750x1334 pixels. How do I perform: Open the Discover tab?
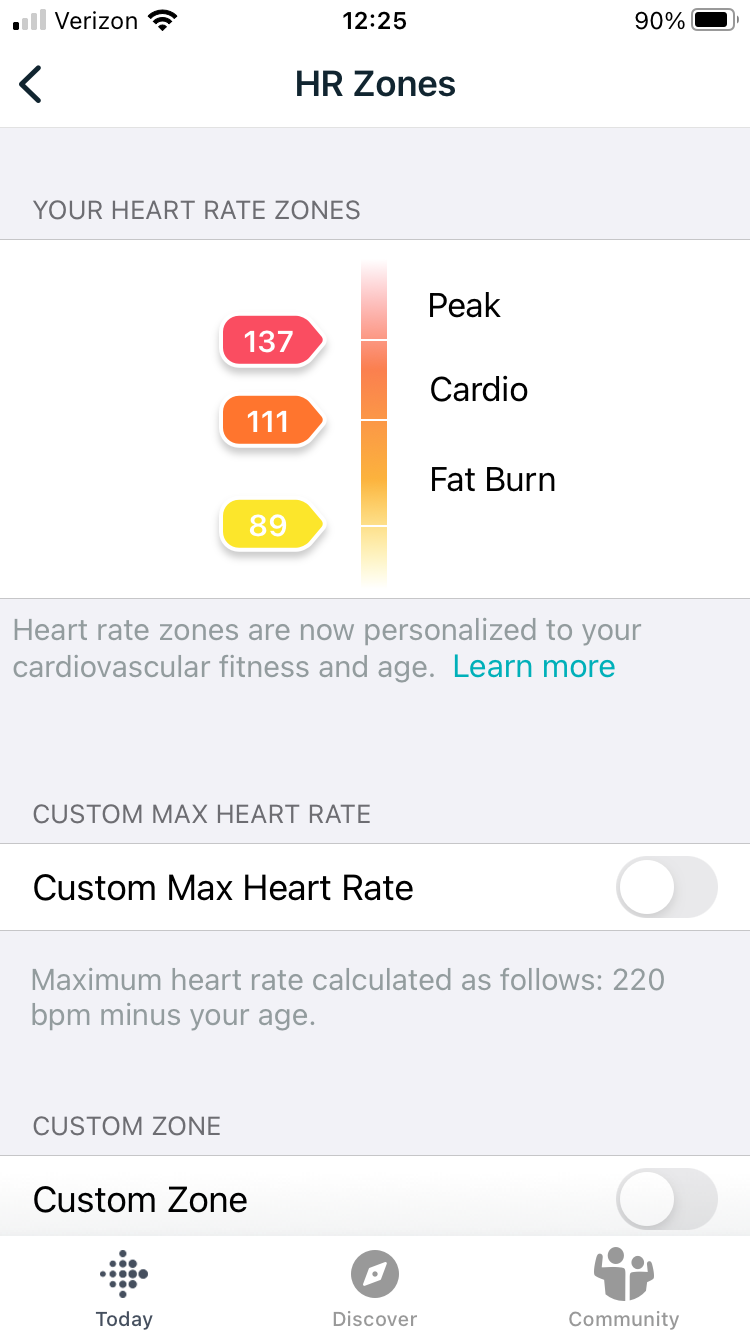pos(375,1288)
